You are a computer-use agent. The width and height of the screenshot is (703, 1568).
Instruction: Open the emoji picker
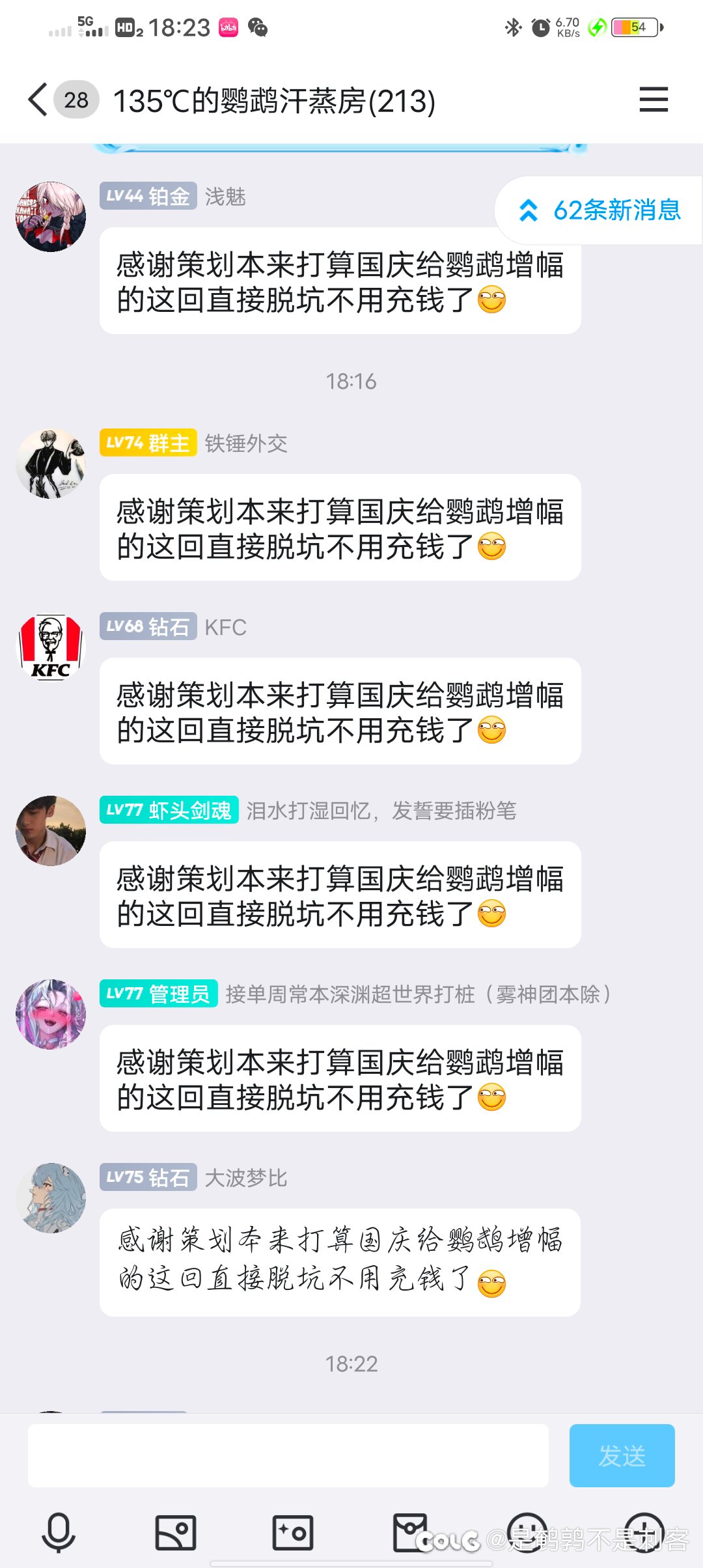pyautogui.click(x=527, y=1533)
